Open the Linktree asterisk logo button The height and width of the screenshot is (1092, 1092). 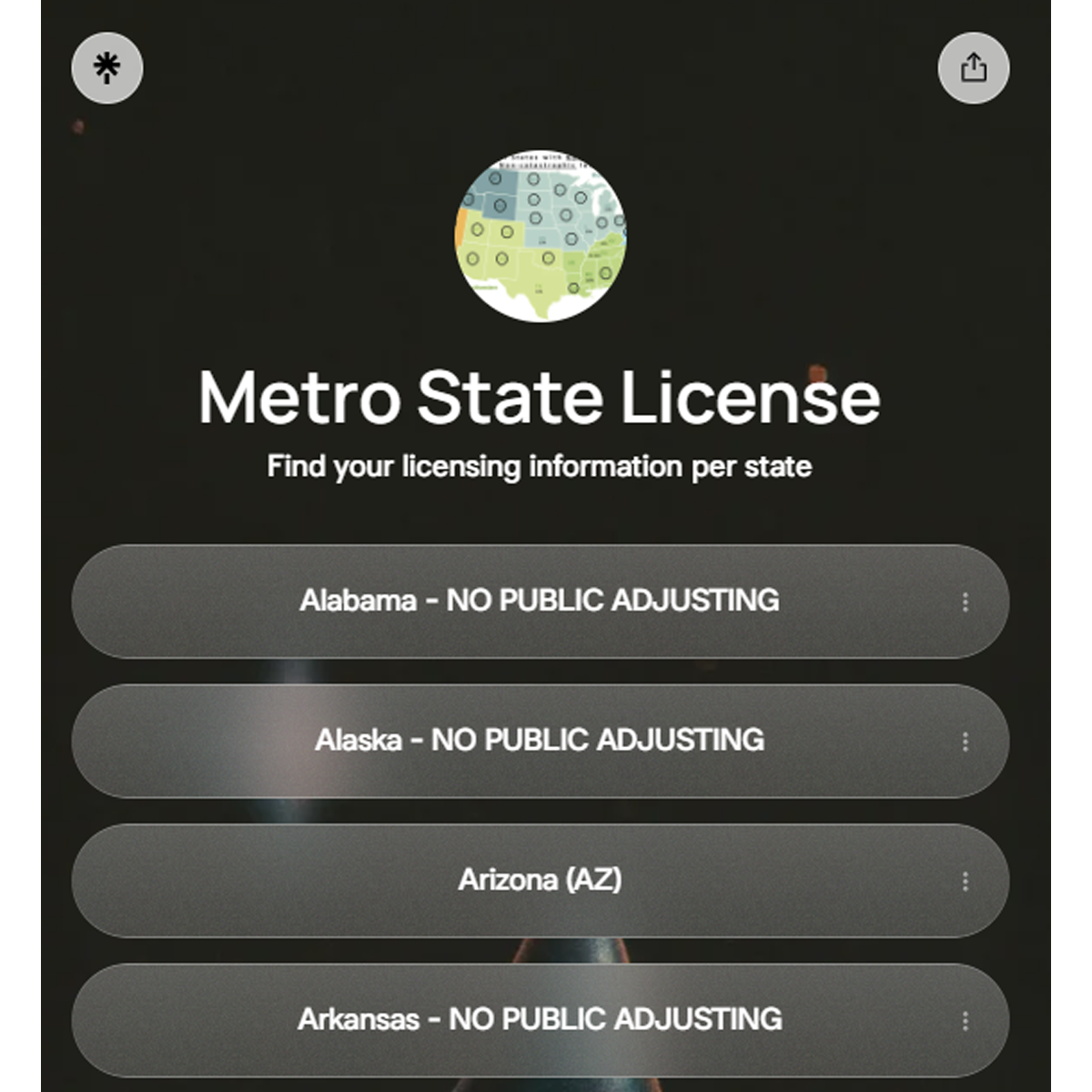[x=107, y=67]
